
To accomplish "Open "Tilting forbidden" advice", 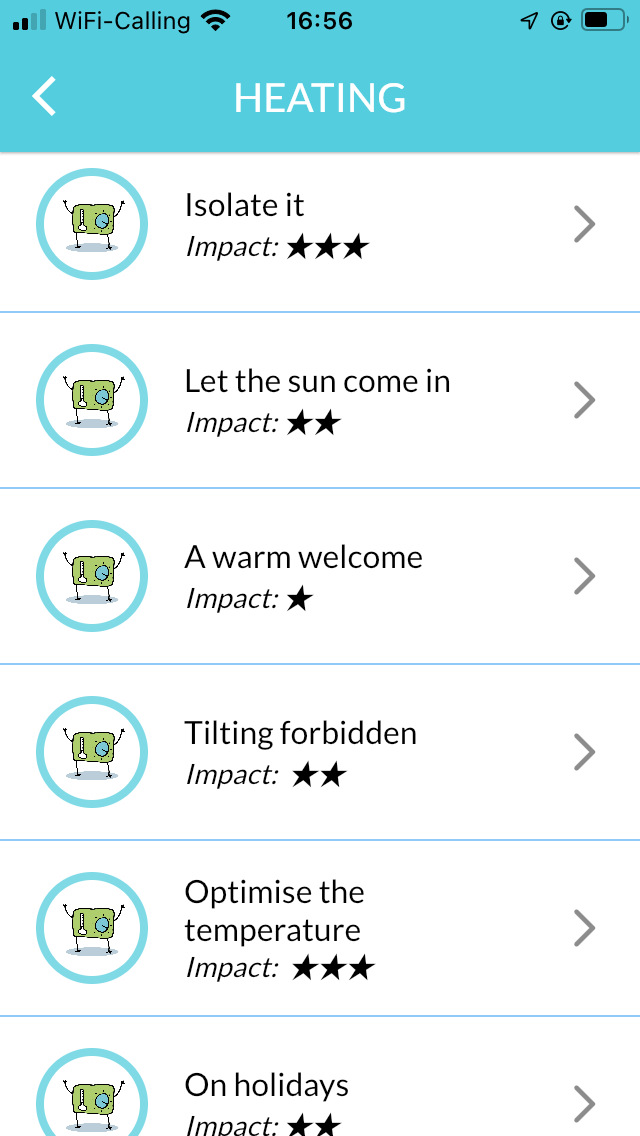I will [320, 752].
